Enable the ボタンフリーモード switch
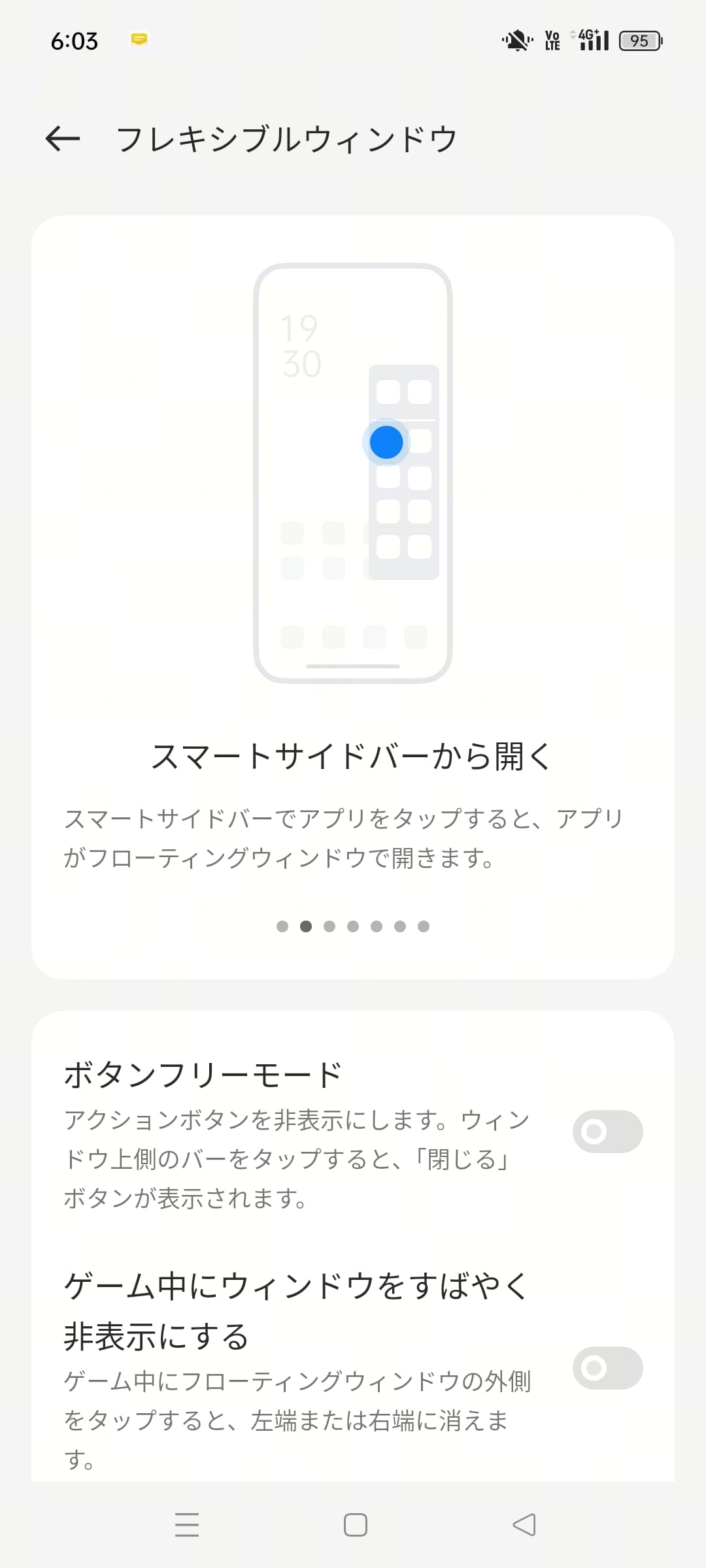This screenshot has height=1568, width=706. pyautogui.click(x=607, y=1131)
